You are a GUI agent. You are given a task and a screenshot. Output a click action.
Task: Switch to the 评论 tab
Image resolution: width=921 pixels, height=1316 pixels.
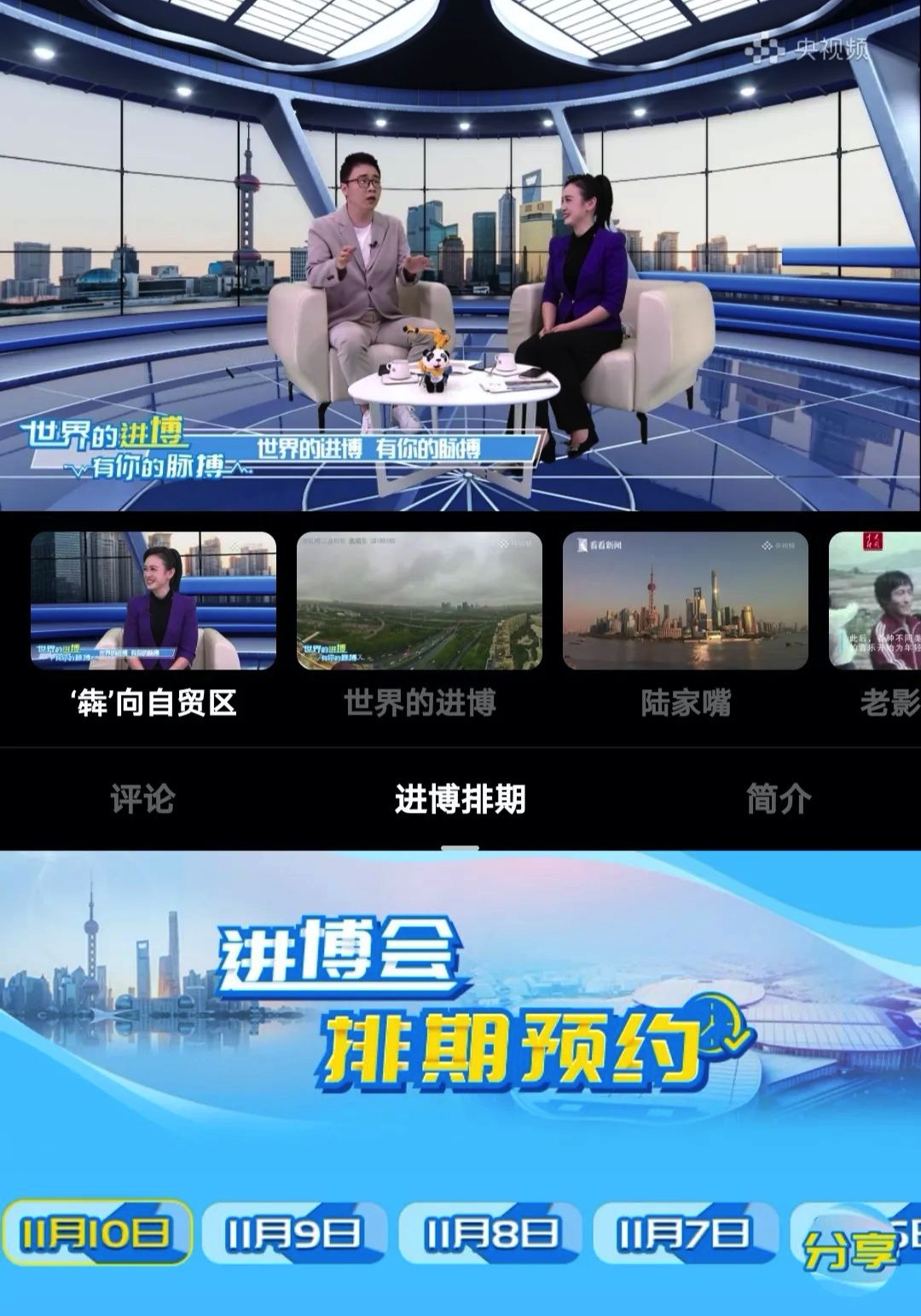coord(142,799)
